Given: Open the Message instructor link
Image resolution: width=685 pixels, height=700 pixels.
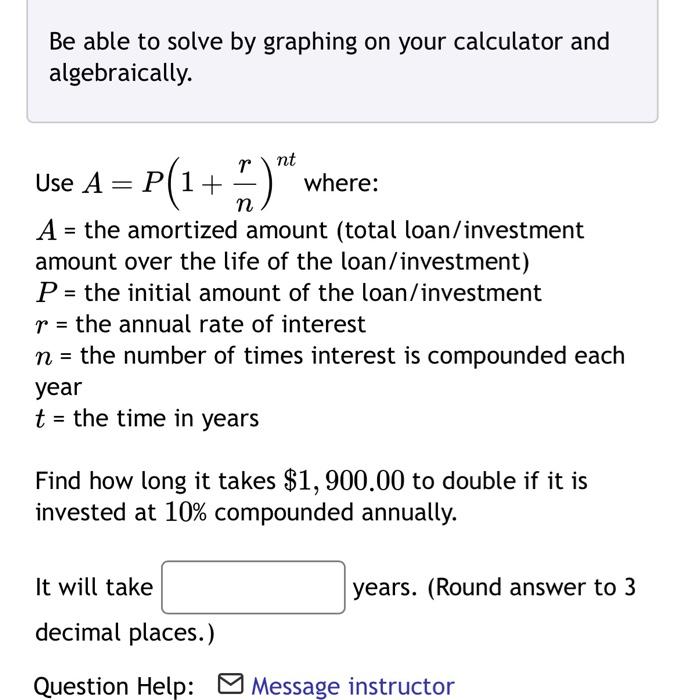Looking at the screenshot, I should (x=351, y=686).
